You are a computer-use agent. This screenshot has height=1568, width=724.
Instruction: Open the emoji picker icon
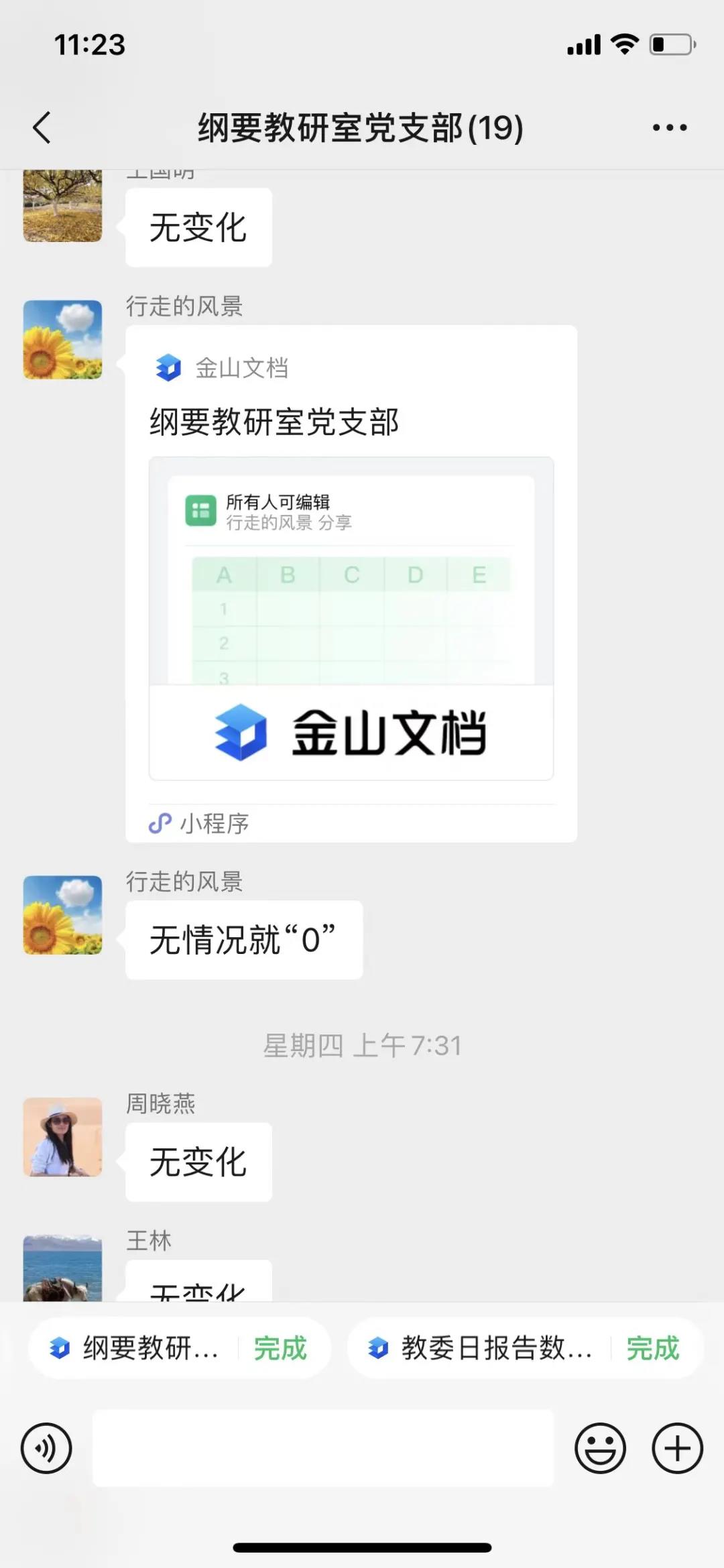pos(601,1448)
